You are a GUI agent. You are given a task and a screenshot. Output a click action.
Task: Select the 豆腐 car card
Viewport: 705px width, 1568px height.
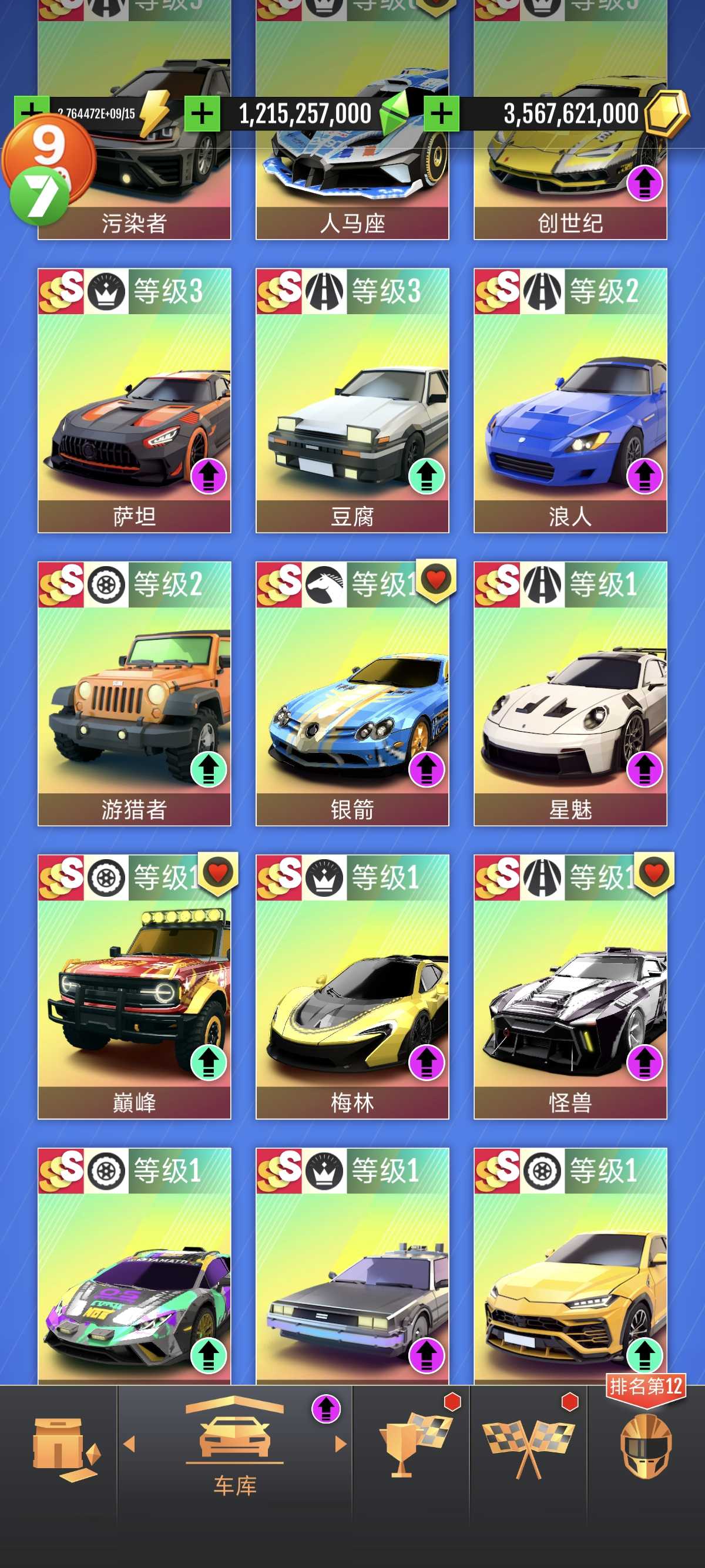pyautogui.click(x=352, y=400)
